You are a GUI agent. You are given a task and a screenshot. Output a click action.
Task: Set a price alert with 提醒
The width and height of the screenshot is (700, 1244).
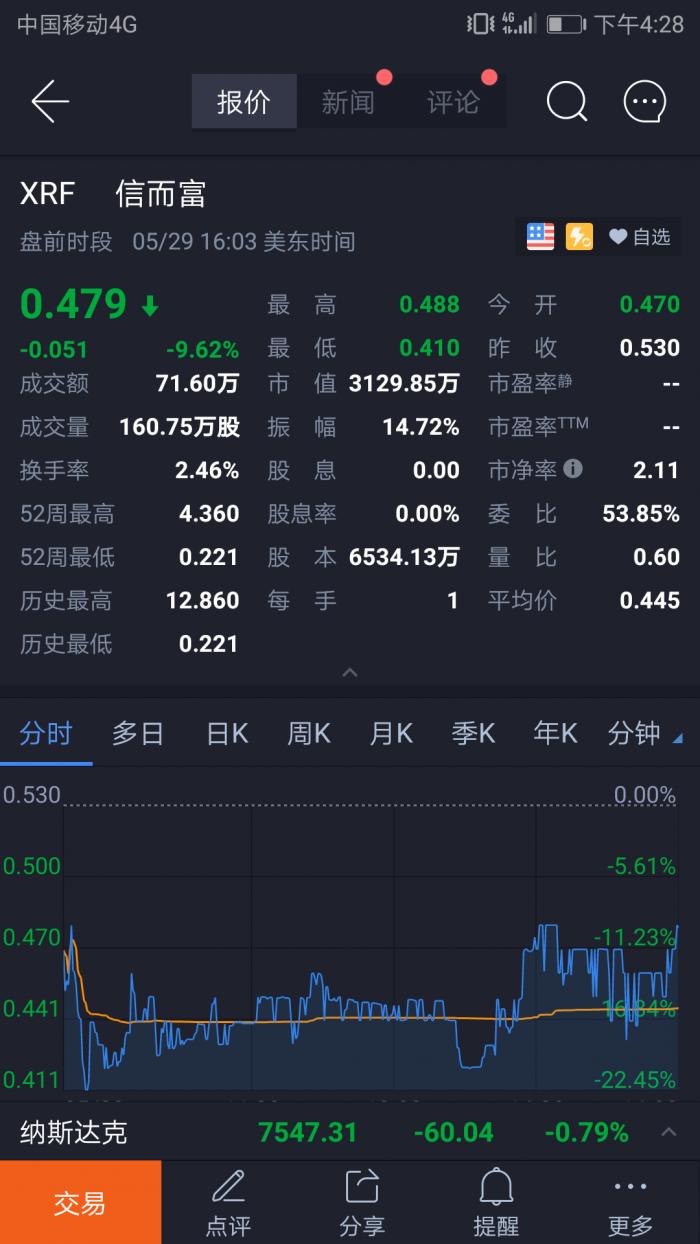(497, 1203)
